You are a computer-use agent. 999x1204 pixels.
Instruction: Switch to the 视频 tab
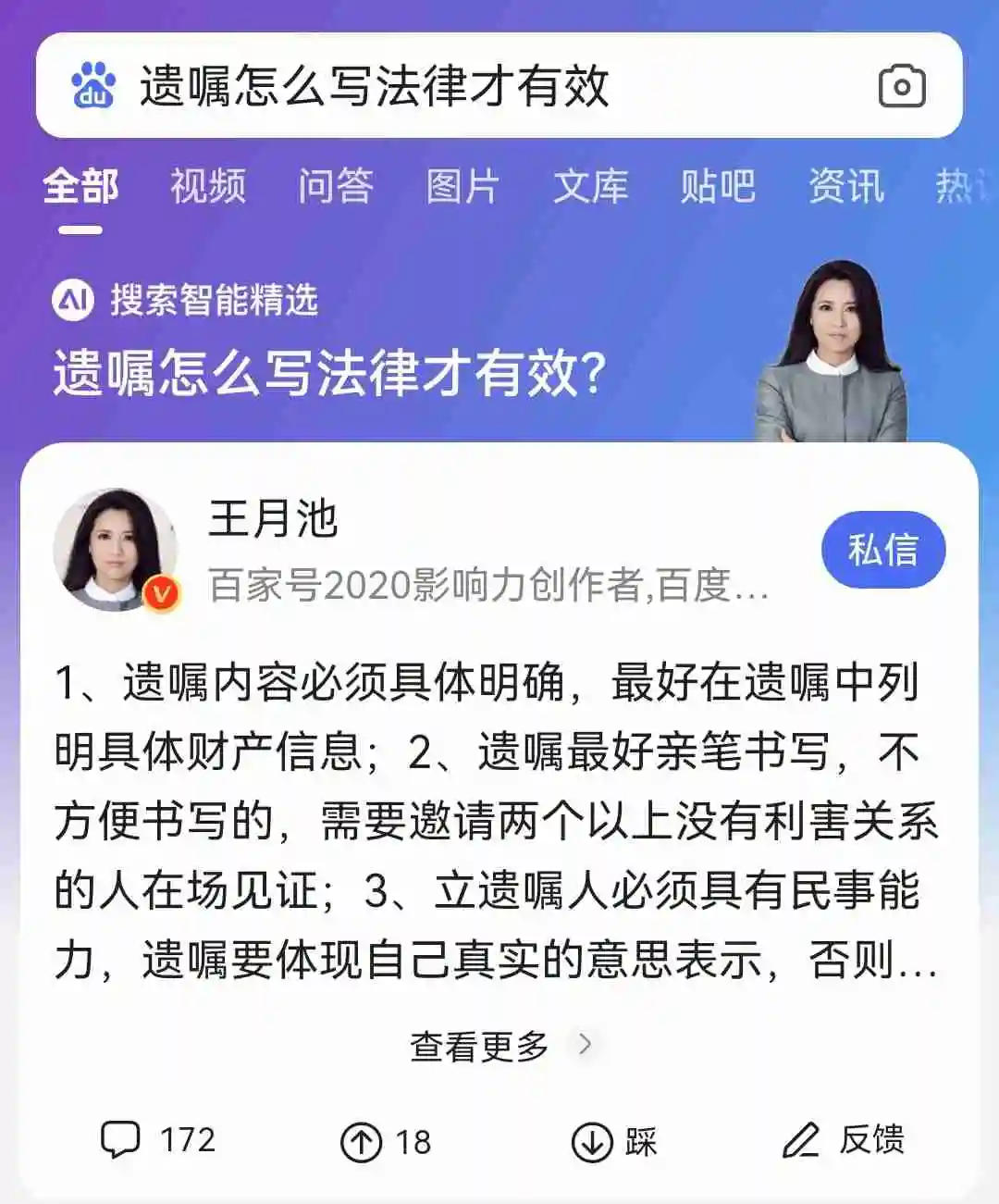click(x=205, y=188)
